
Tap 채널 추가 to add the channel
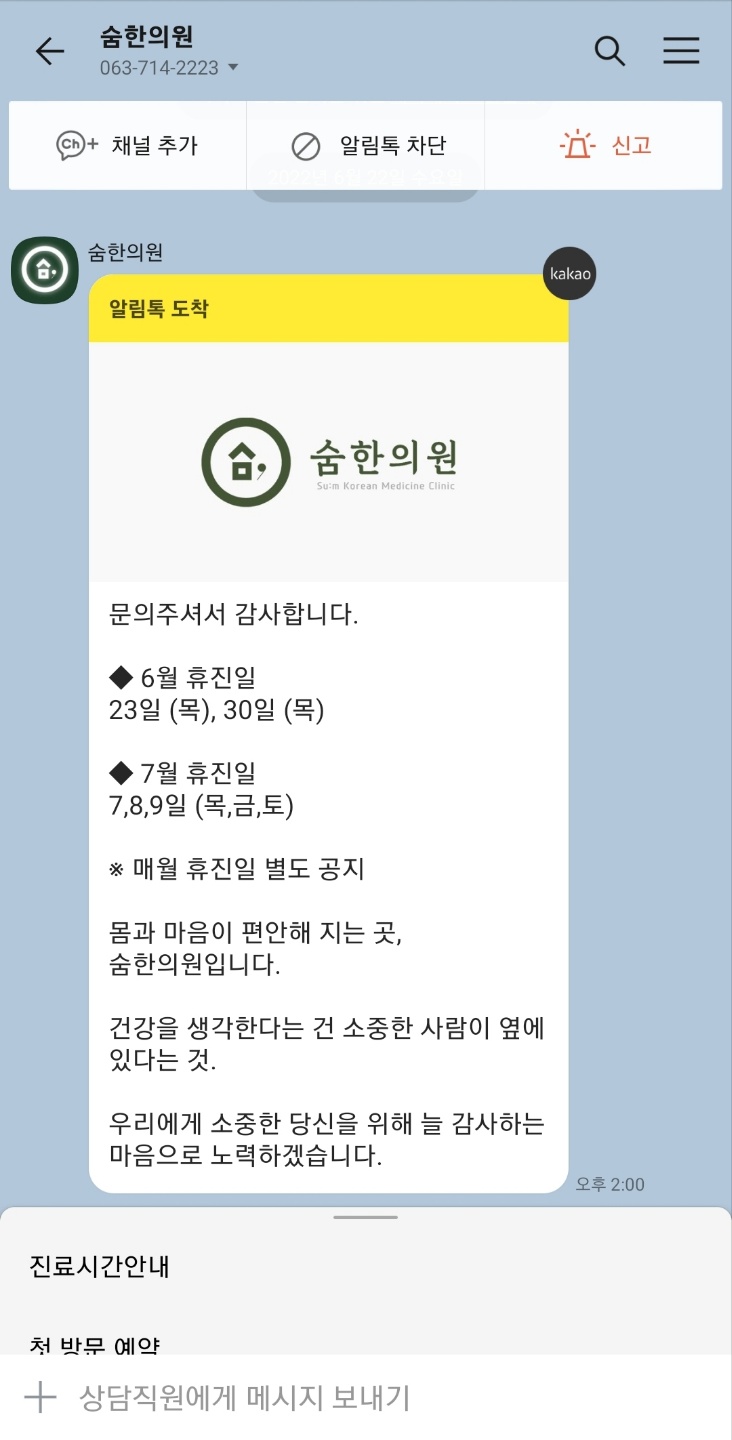pyautogui.click(x=127, y=146)
